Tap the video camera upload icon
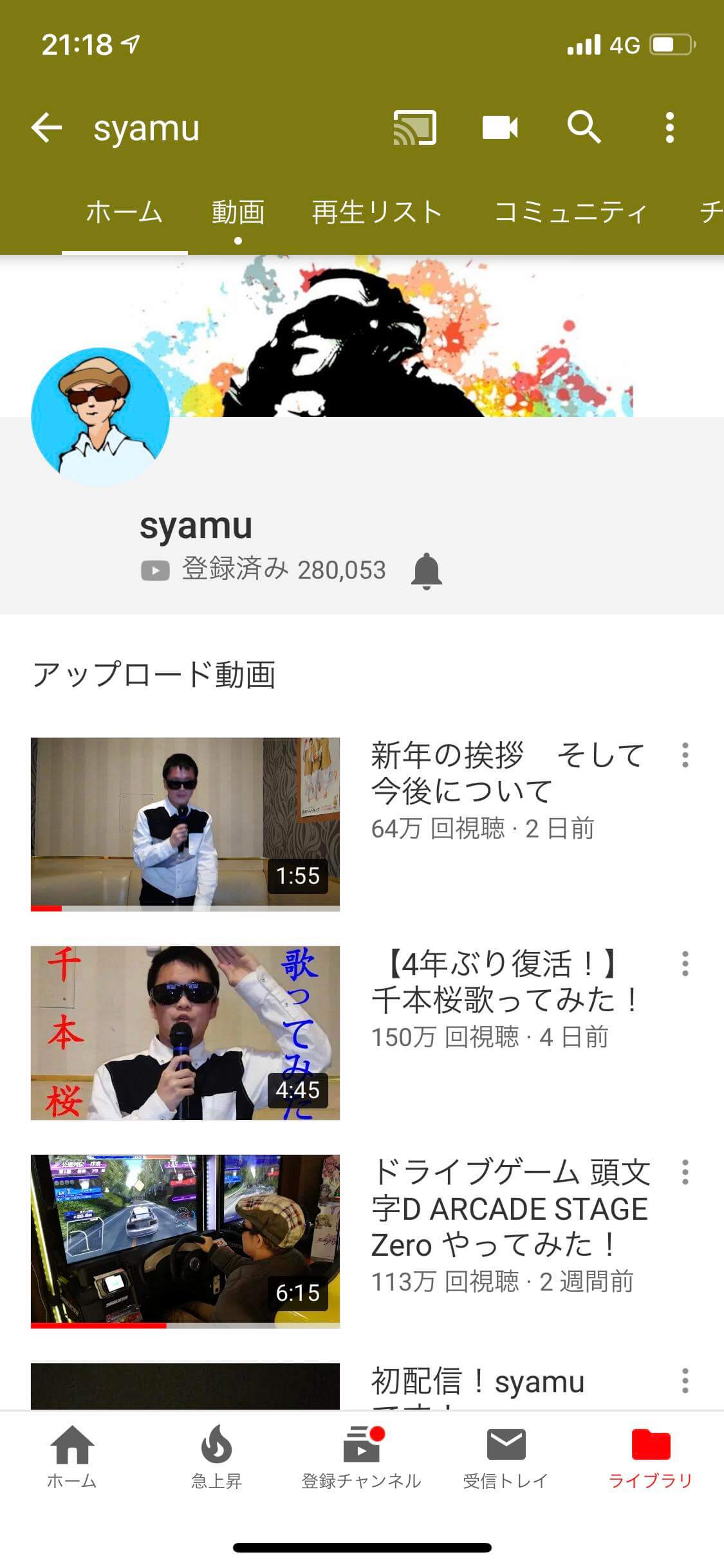 point(500,127)
